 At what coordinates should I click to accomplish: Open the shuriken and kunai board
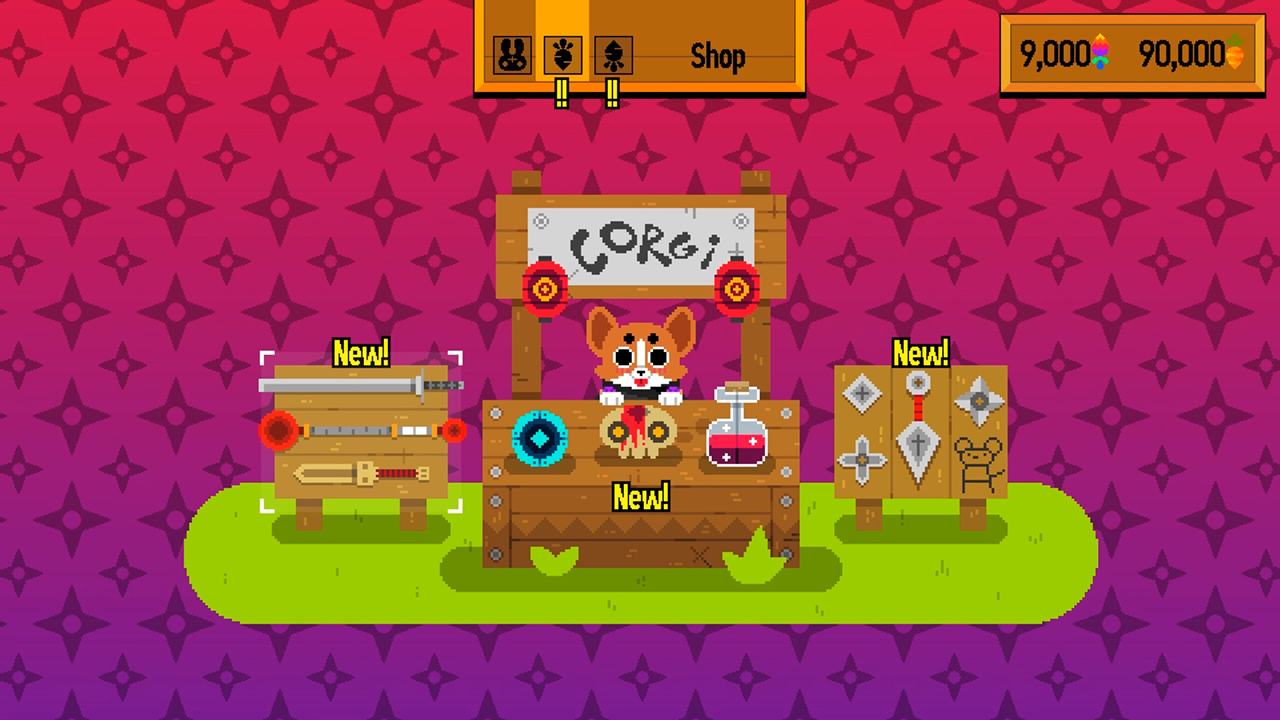coord(920,431)
